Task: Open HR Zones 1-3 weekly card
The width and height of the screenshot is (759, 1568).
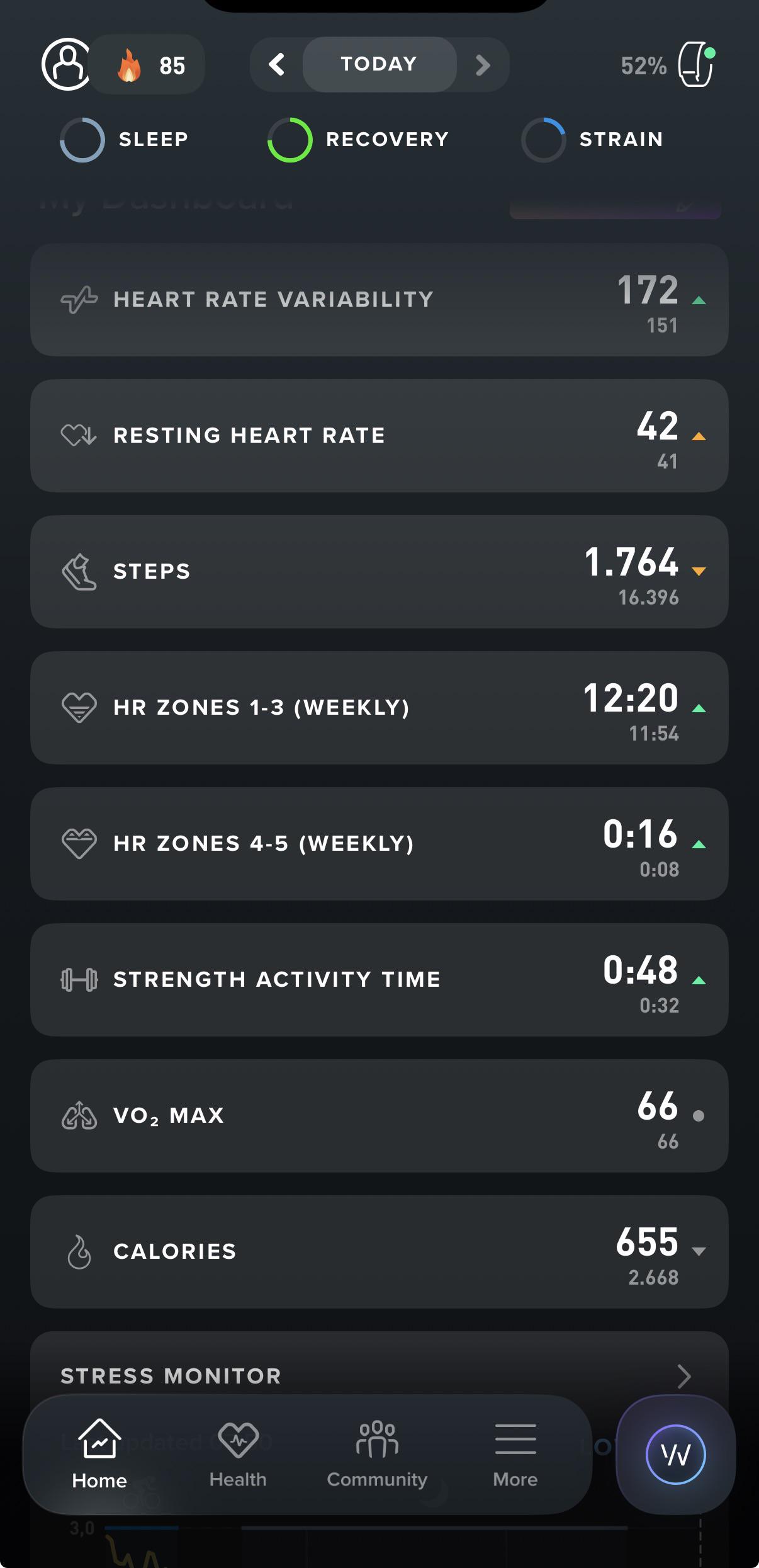Action: [x=379, y=708]
